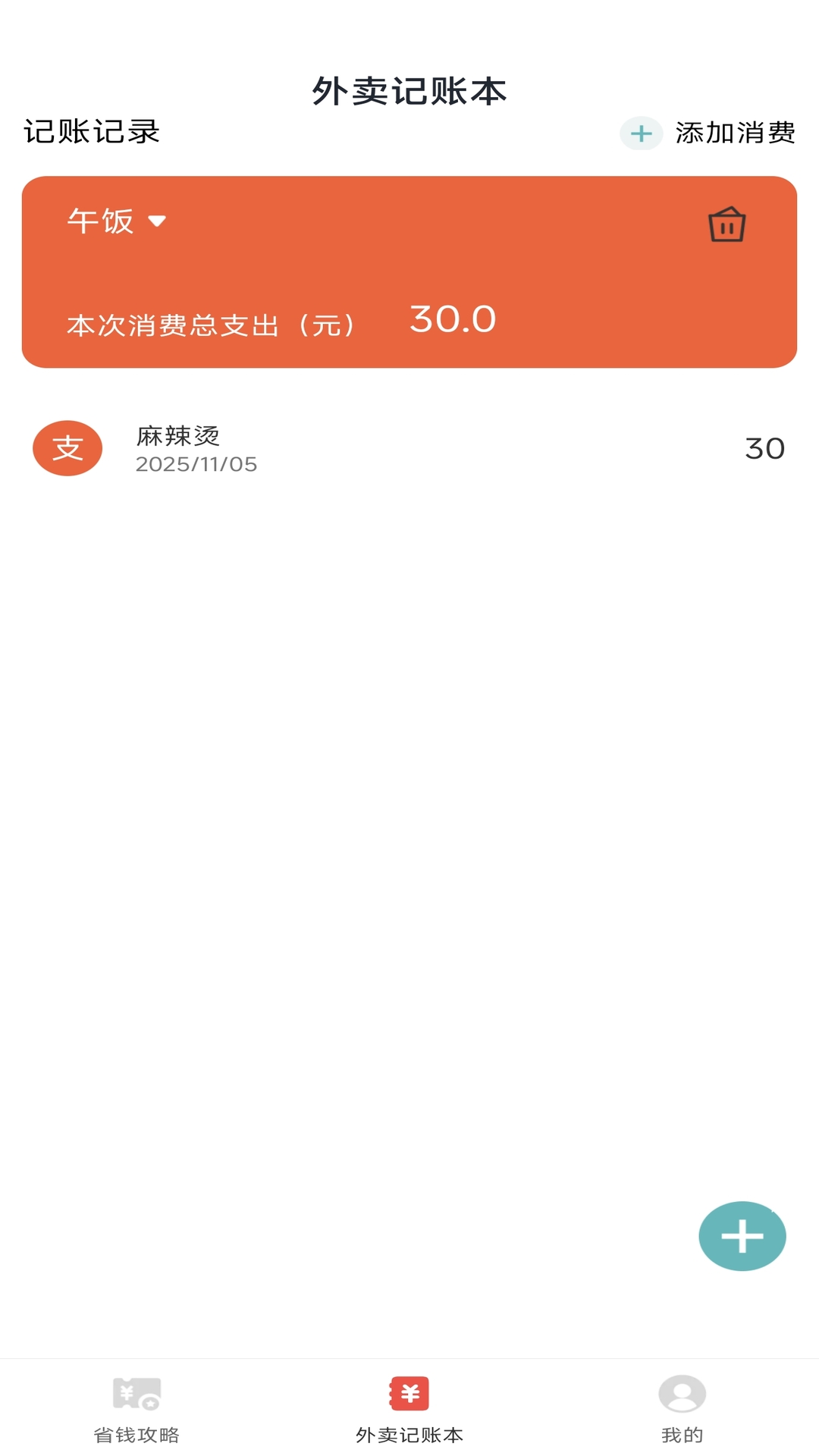Tap the teal plus icon next to 添加消费

[x=641, y=133]
